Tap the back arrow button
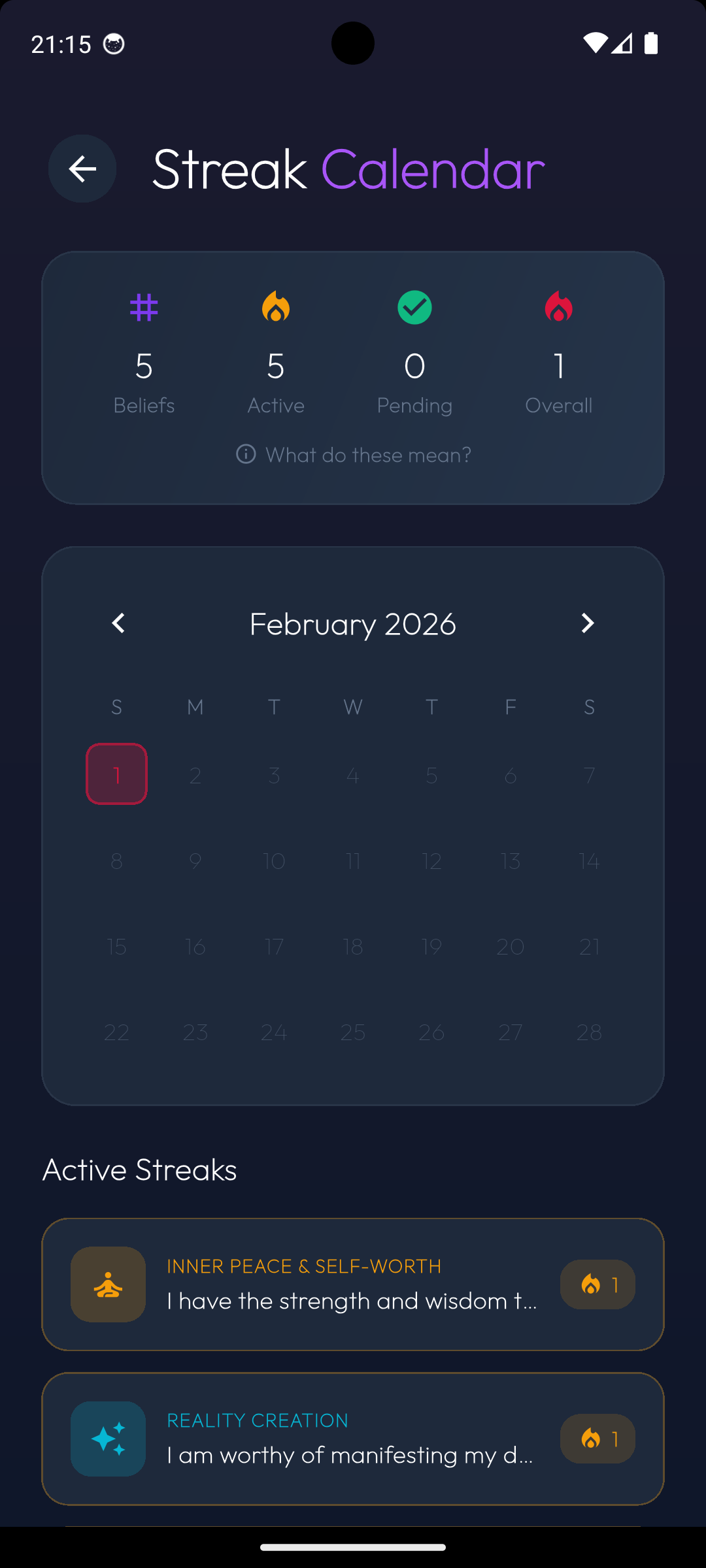Viewport: 706px width, 1568px height. [x=82, y=169]
